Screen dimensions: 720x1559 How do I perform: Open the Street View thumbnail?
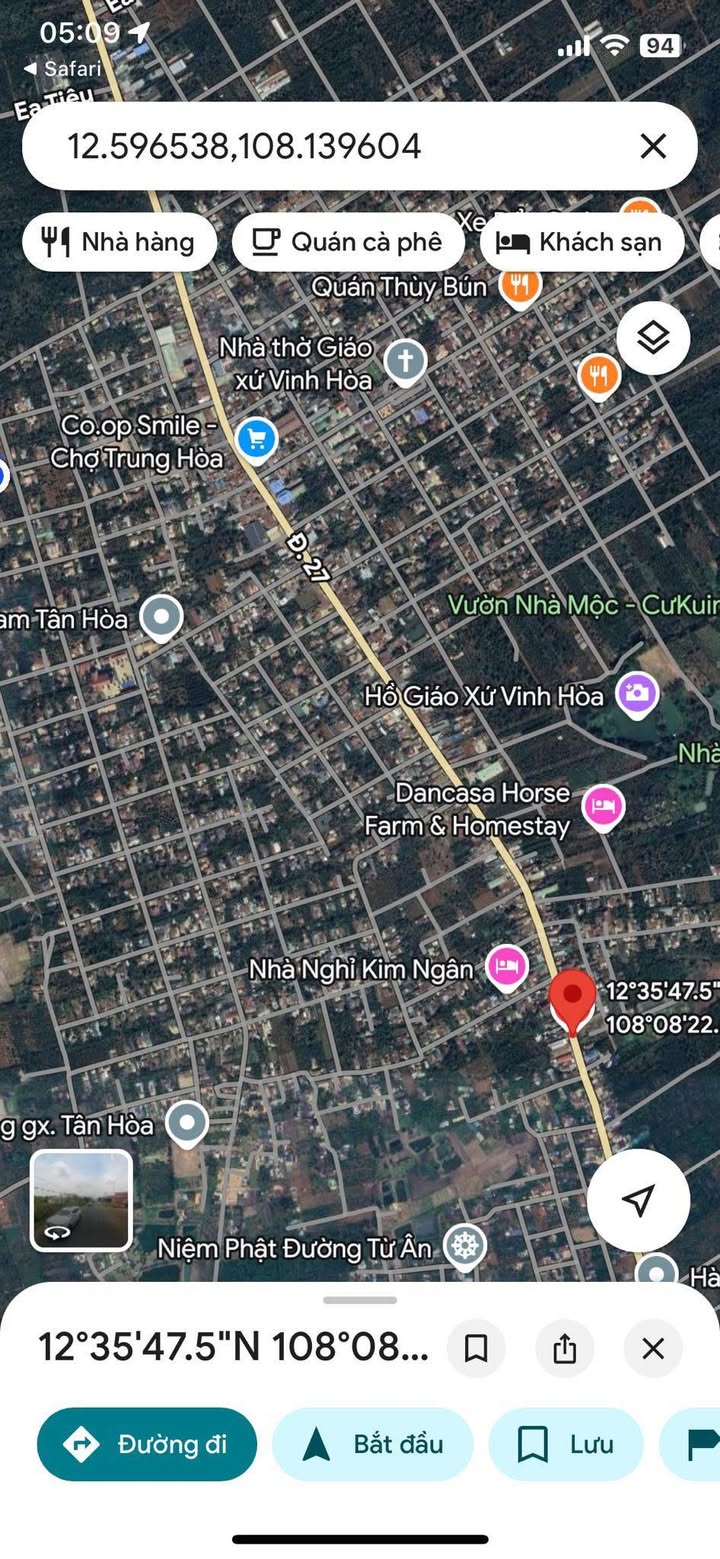pos(81,1200)
